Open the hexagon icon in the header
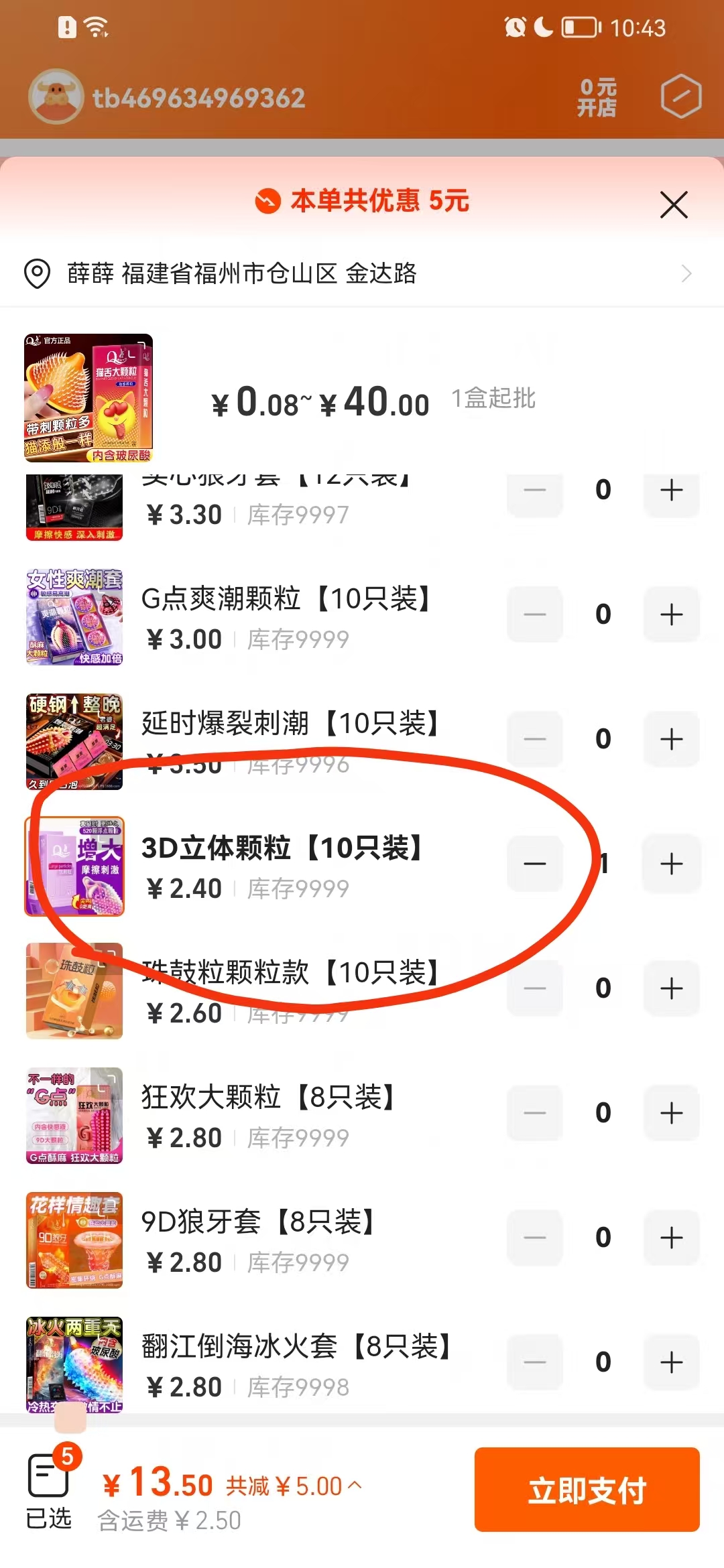The width and height of the screenshot is (724, 1568). click(x=680, y=96)
